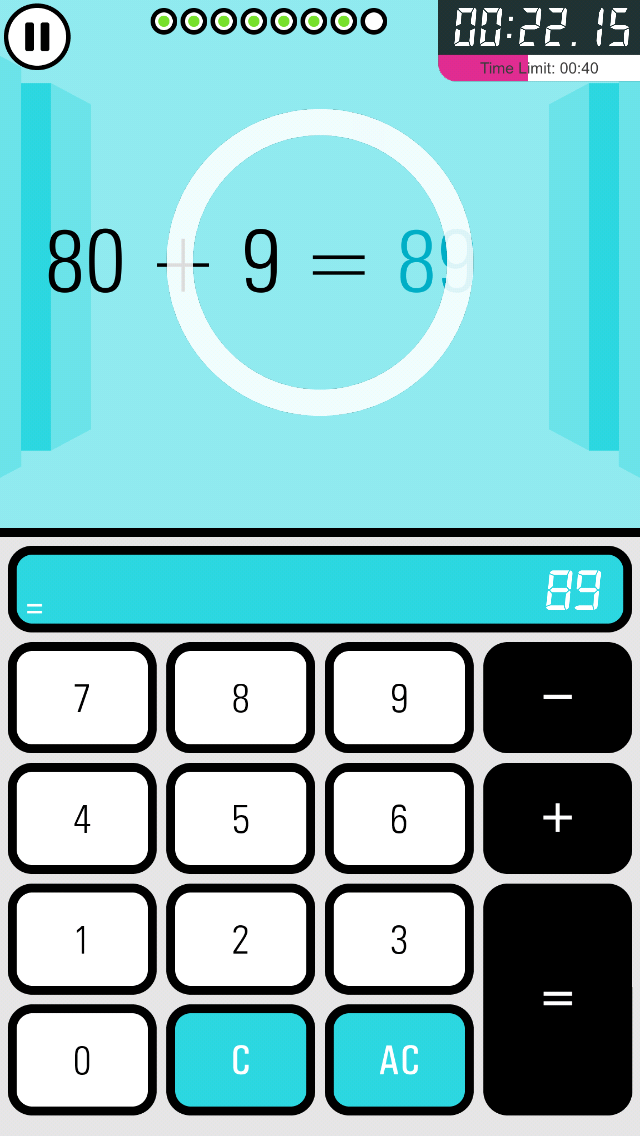640x1136 pixels.
Task: Tap the 9 key
Action: click(399, 698)
